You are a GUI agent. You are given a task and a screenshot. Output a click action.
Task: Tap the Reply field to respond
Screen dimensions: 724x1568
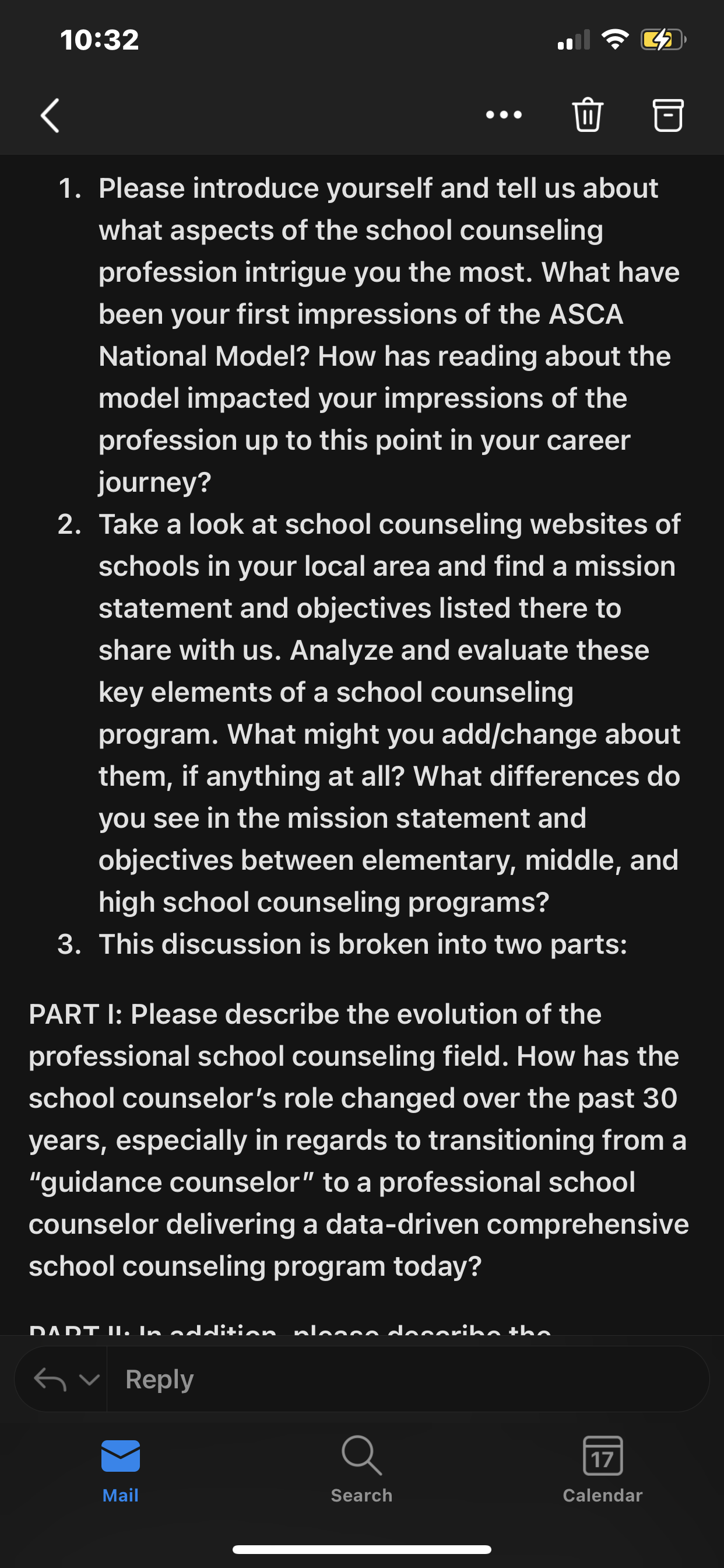pos(407,1380)
